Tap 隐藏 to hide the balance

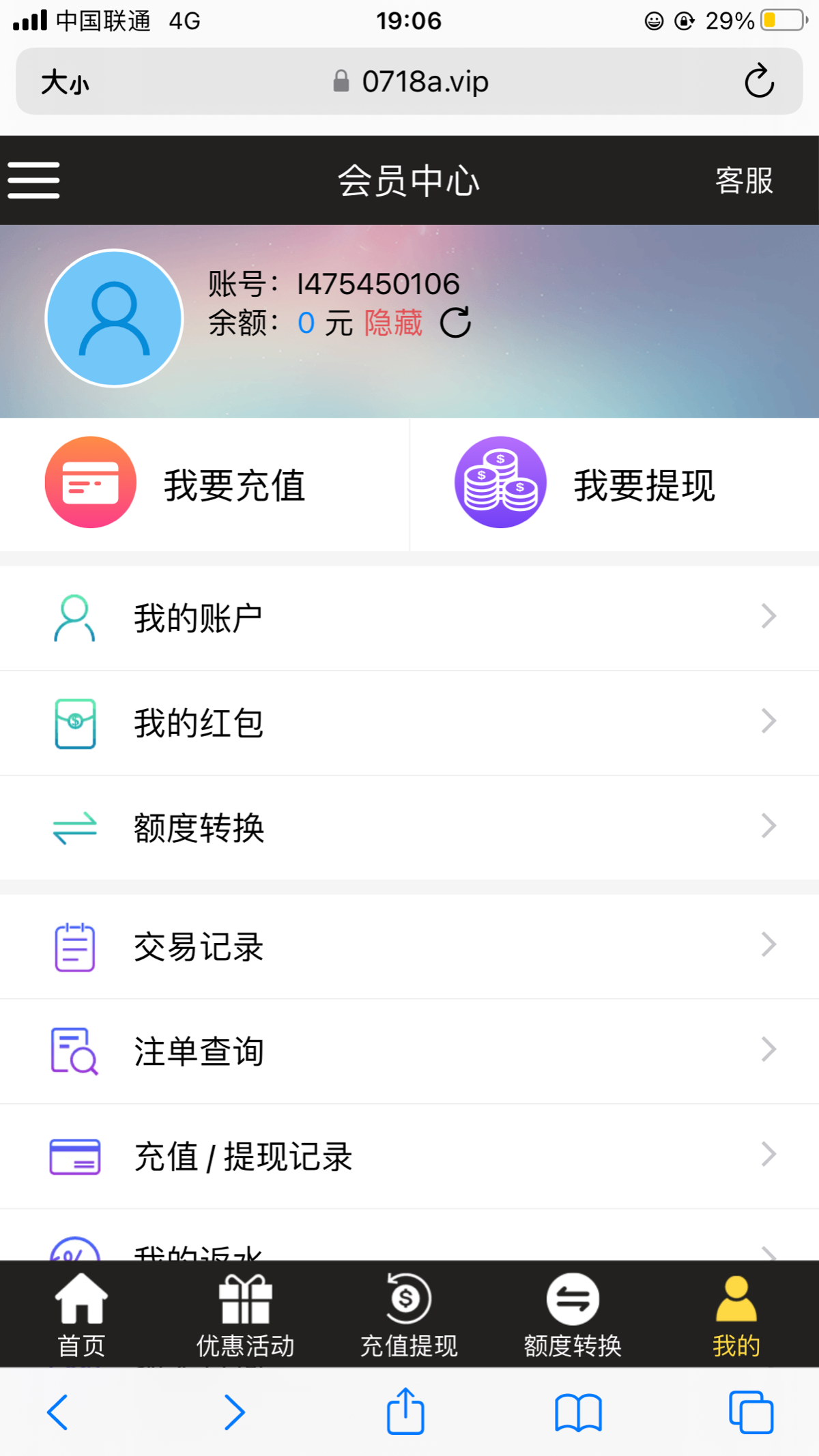pos(393,323)
